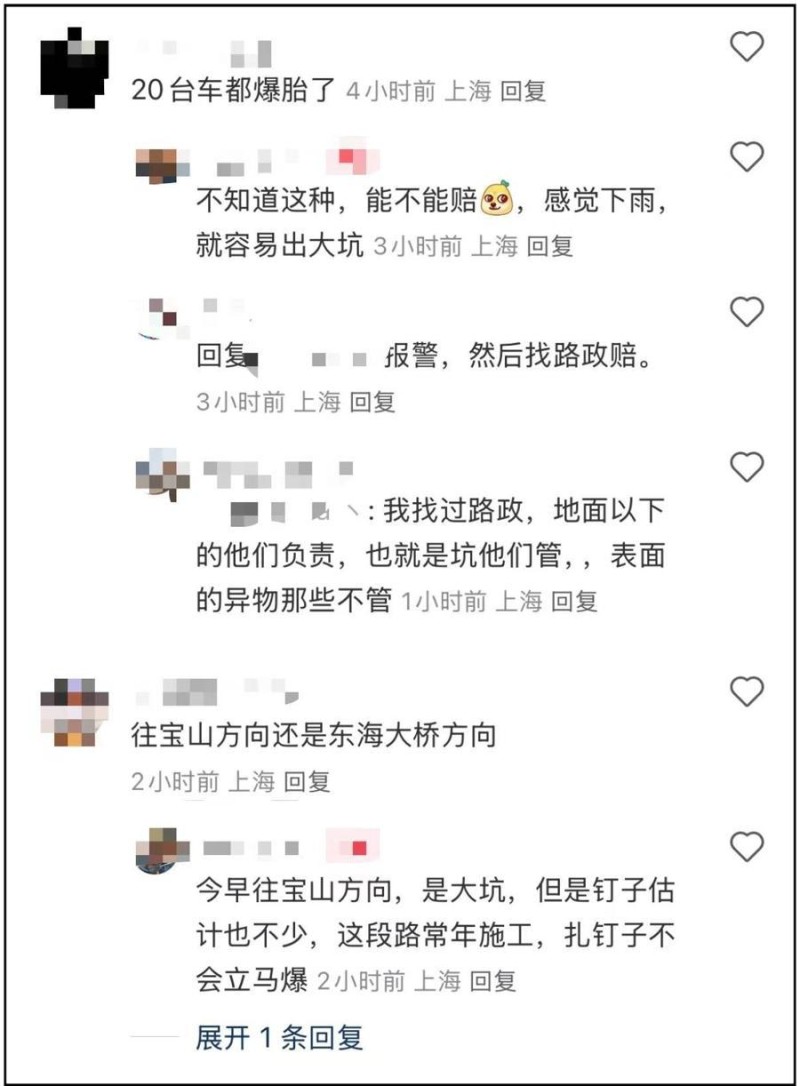This screenshot has width=800, height=1086.
Task: Expand 展开1条回复 to see more replies
Action: pyautogui.click(x=279, y=1037)
